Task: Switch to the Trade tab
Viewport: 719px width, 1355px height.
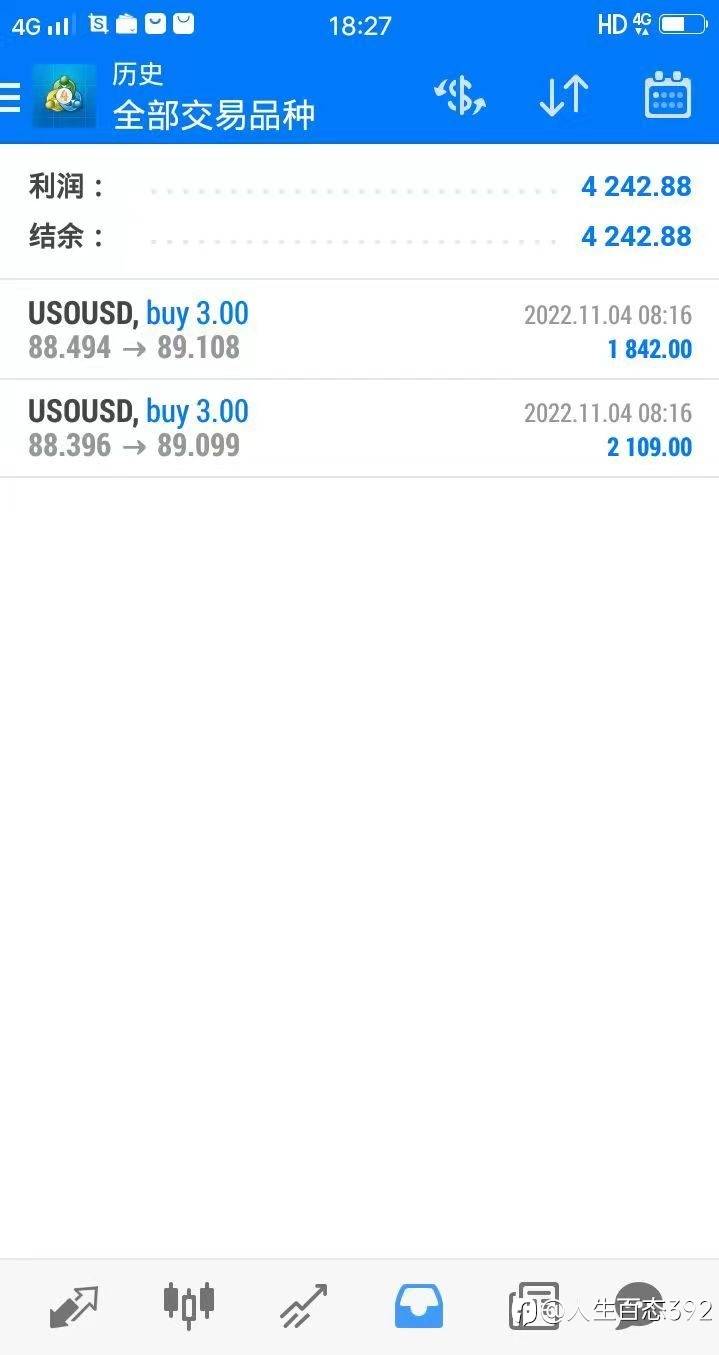Action: tap(304, 1306)
